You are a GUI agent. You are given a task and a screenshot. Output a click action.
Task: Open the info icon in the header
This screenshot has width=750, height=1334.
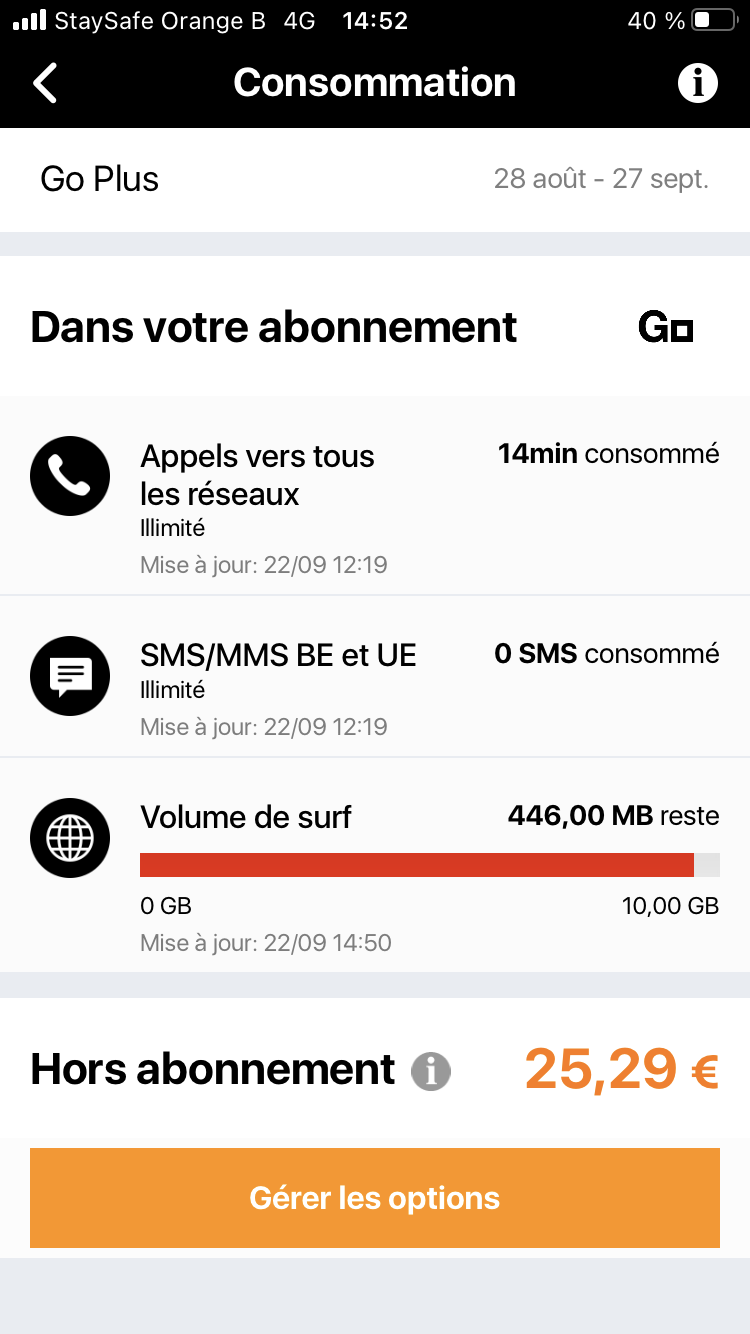[698, 83]
